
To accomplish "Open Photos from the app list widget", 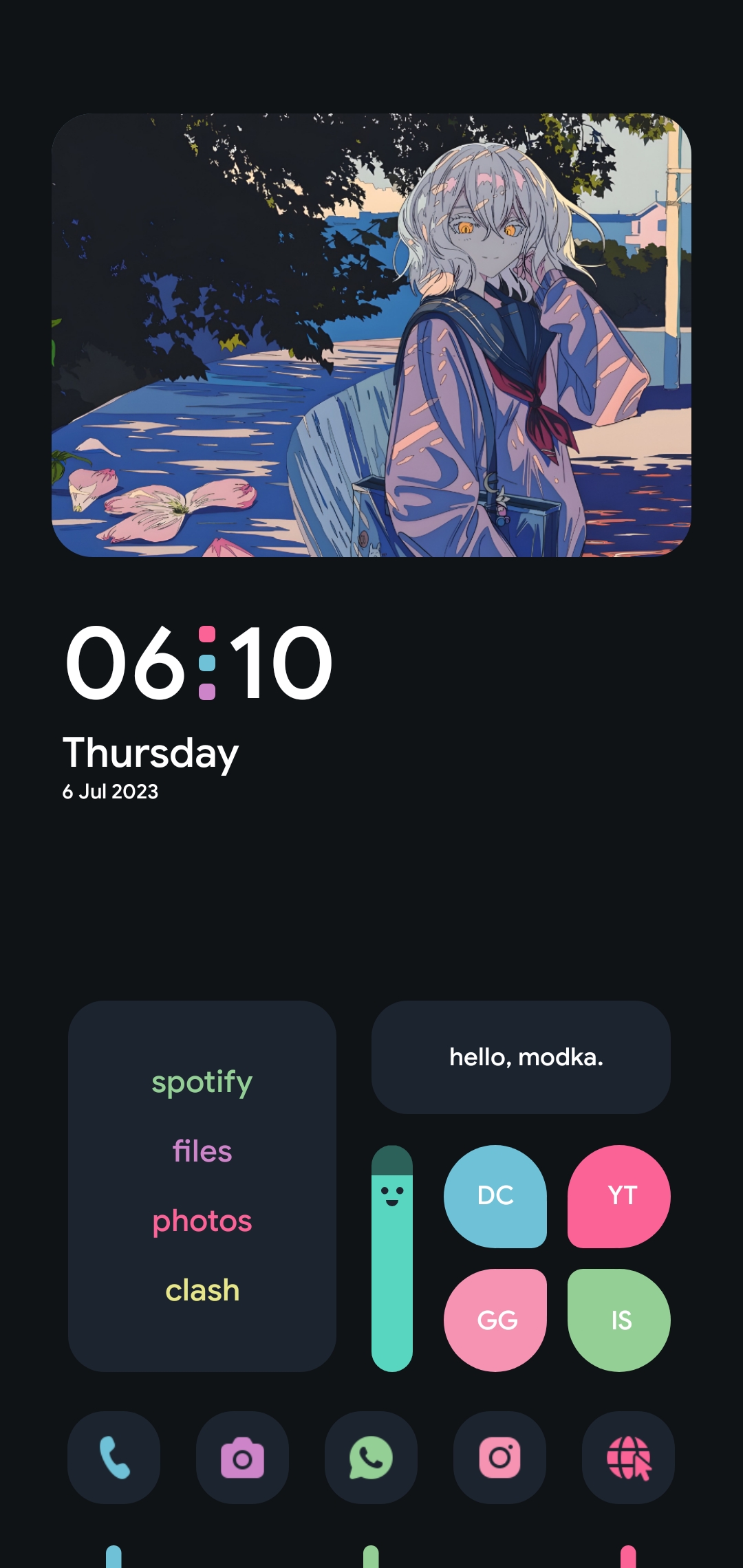I will tap(202, 1221).
